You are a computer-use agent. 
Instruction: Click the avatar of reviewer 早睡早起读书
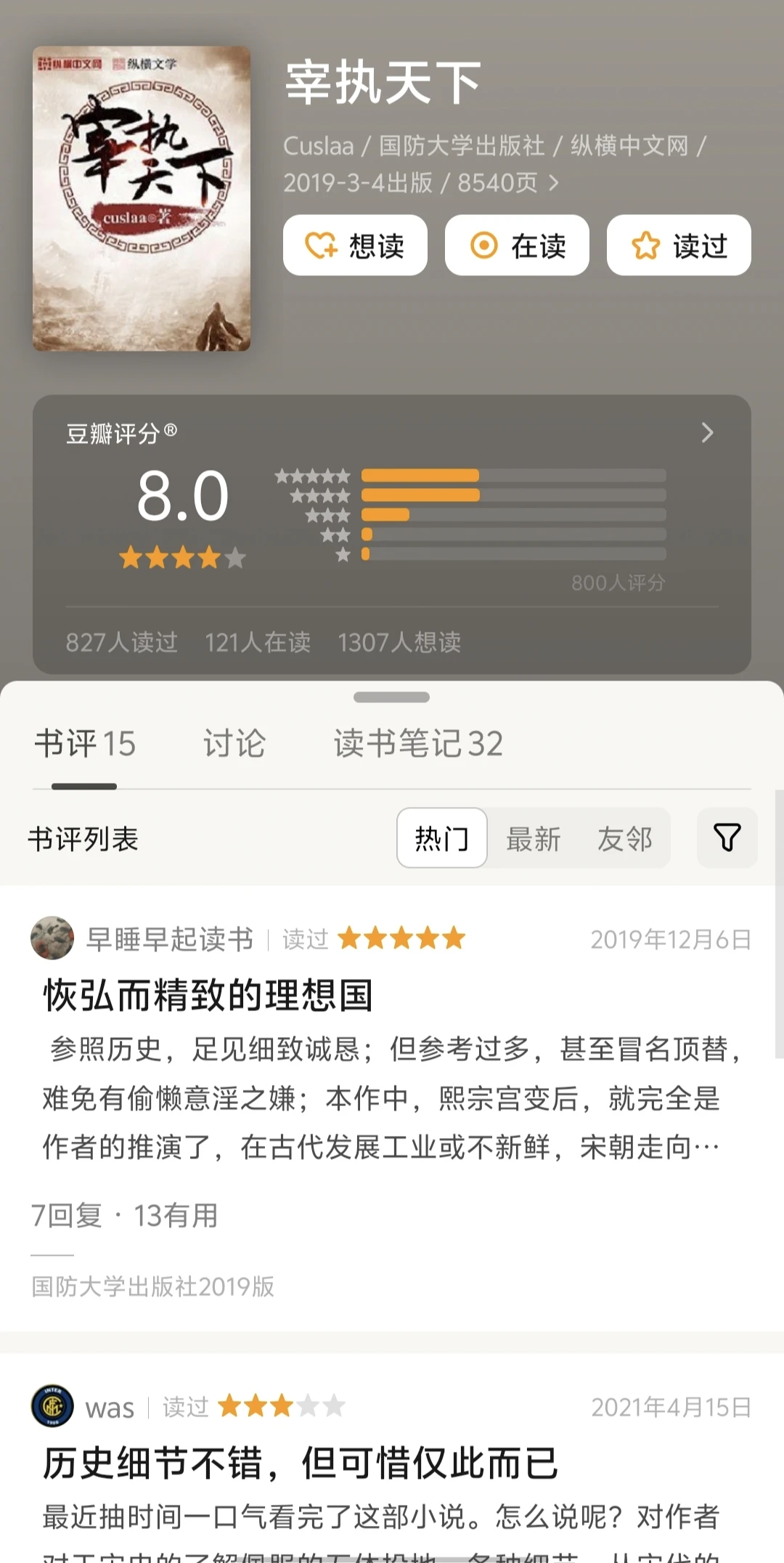pyautogui.click(x=51, y=938)
